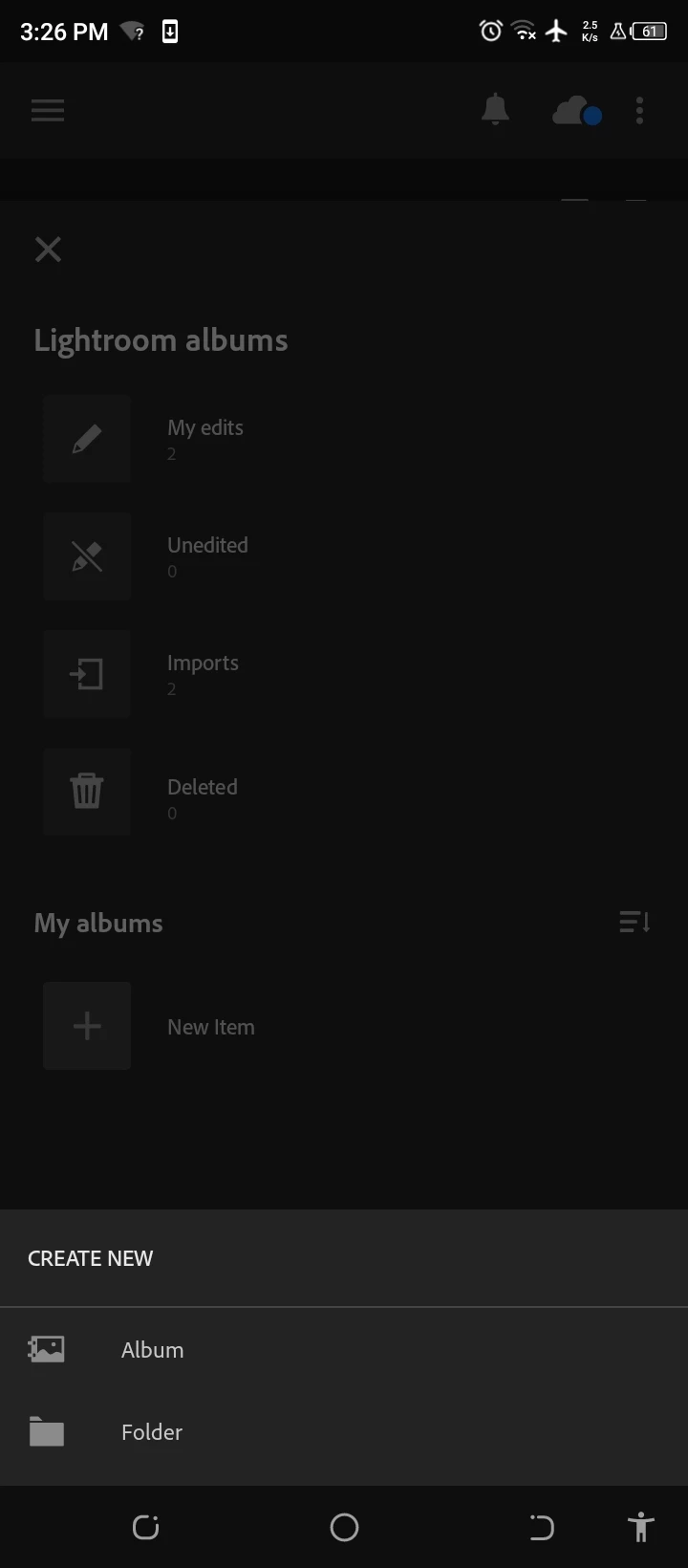This screenshot has width=688, height=1568.
Task: Open the overflow menu
Action: coord(639,111)
